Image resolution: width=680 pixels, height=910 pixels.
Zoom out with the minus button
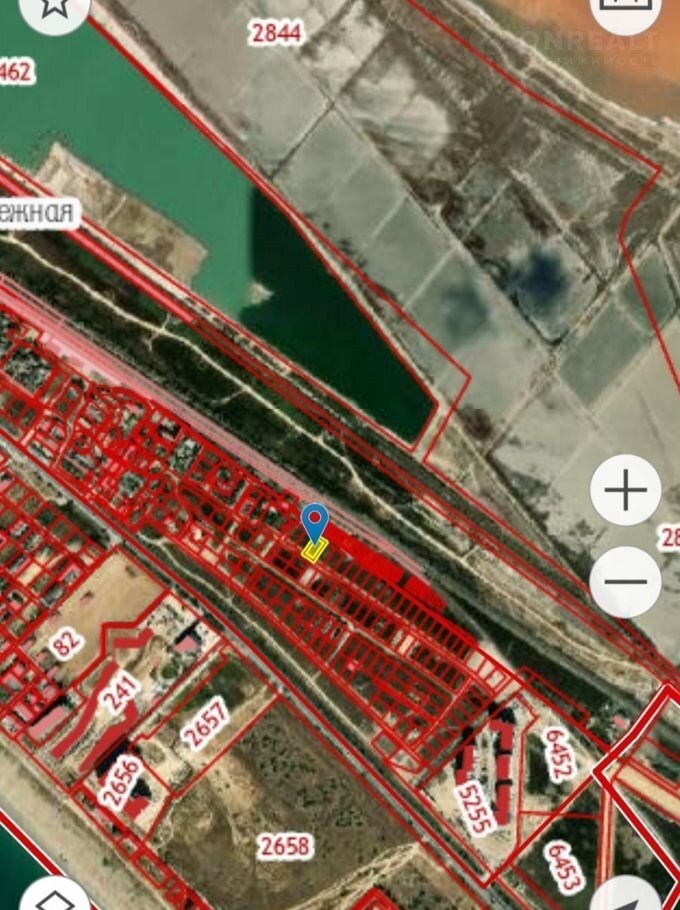[626, 580]
